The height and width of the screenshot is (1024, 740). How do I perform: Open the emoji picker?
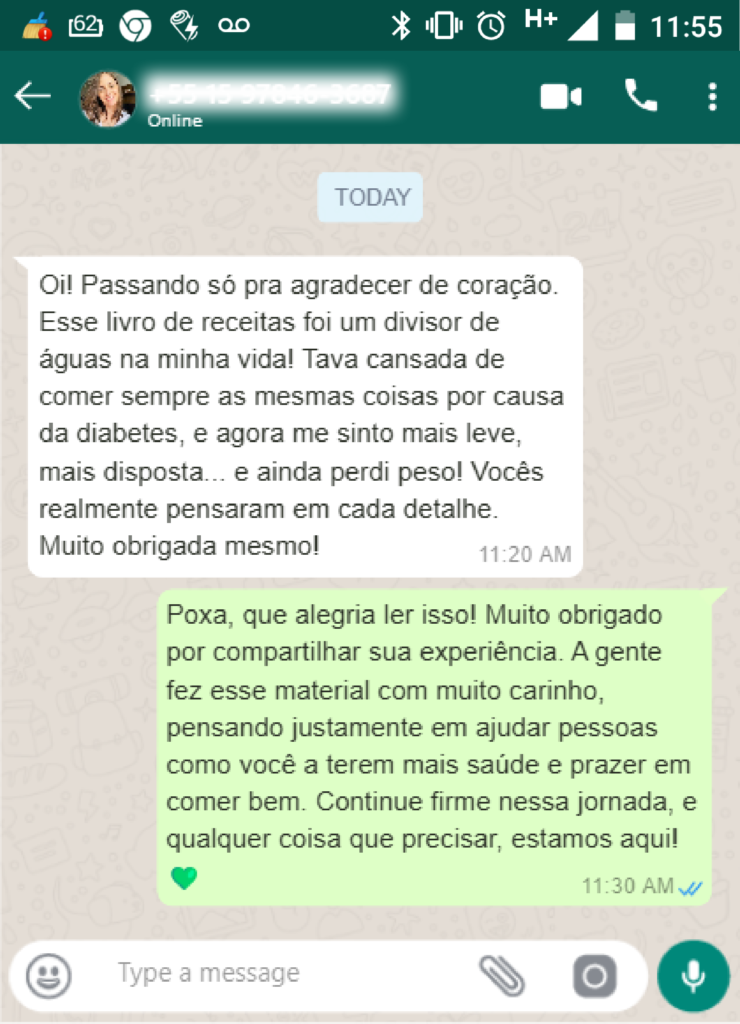pos(48,975)
